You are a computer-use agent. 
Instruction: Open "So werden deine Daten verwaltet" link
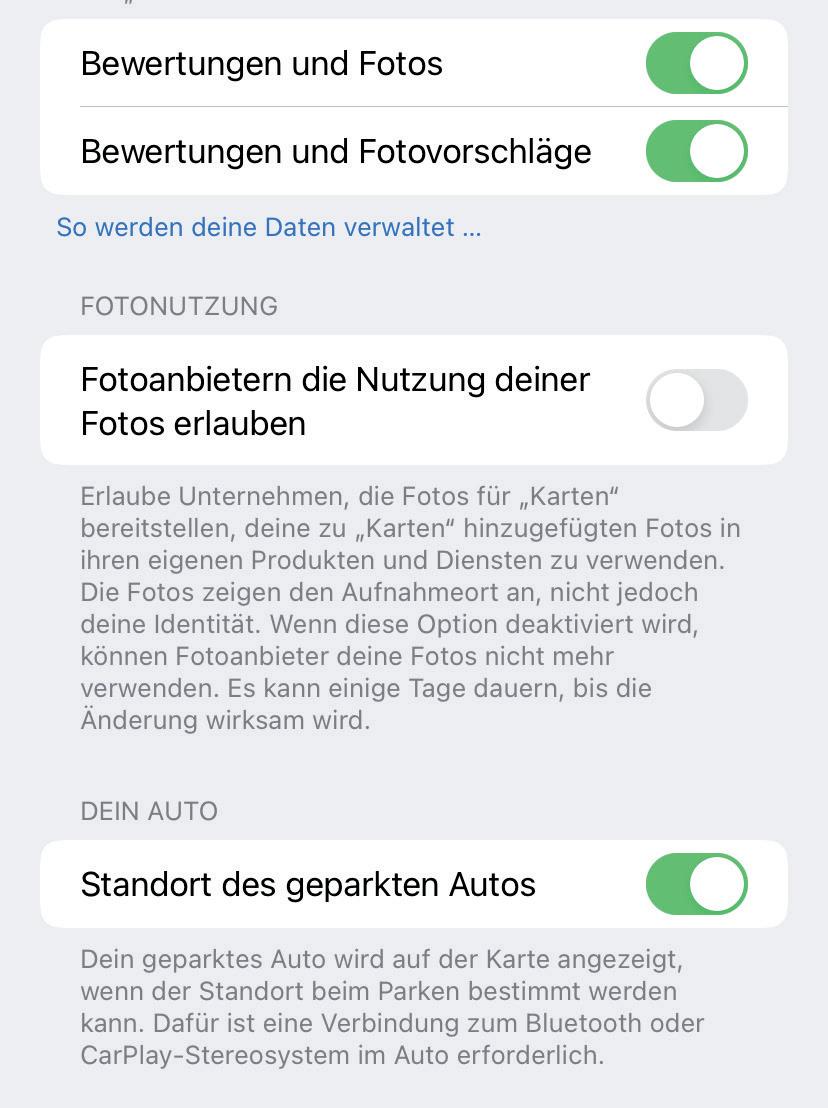pyautogui.click(x=269, y=227)
